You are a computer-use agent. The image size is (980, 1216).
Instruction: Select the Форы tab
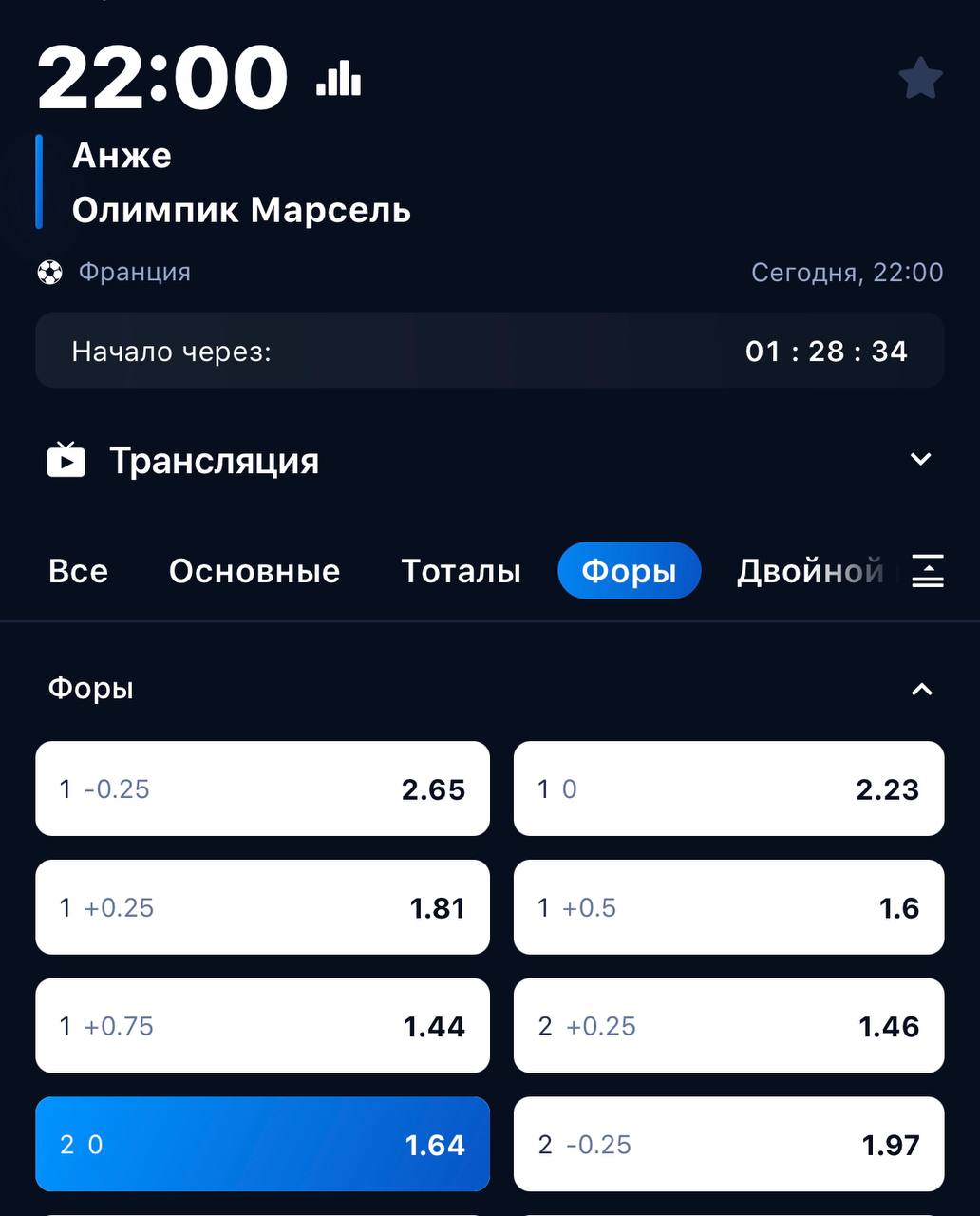click(x=629, y=571)
